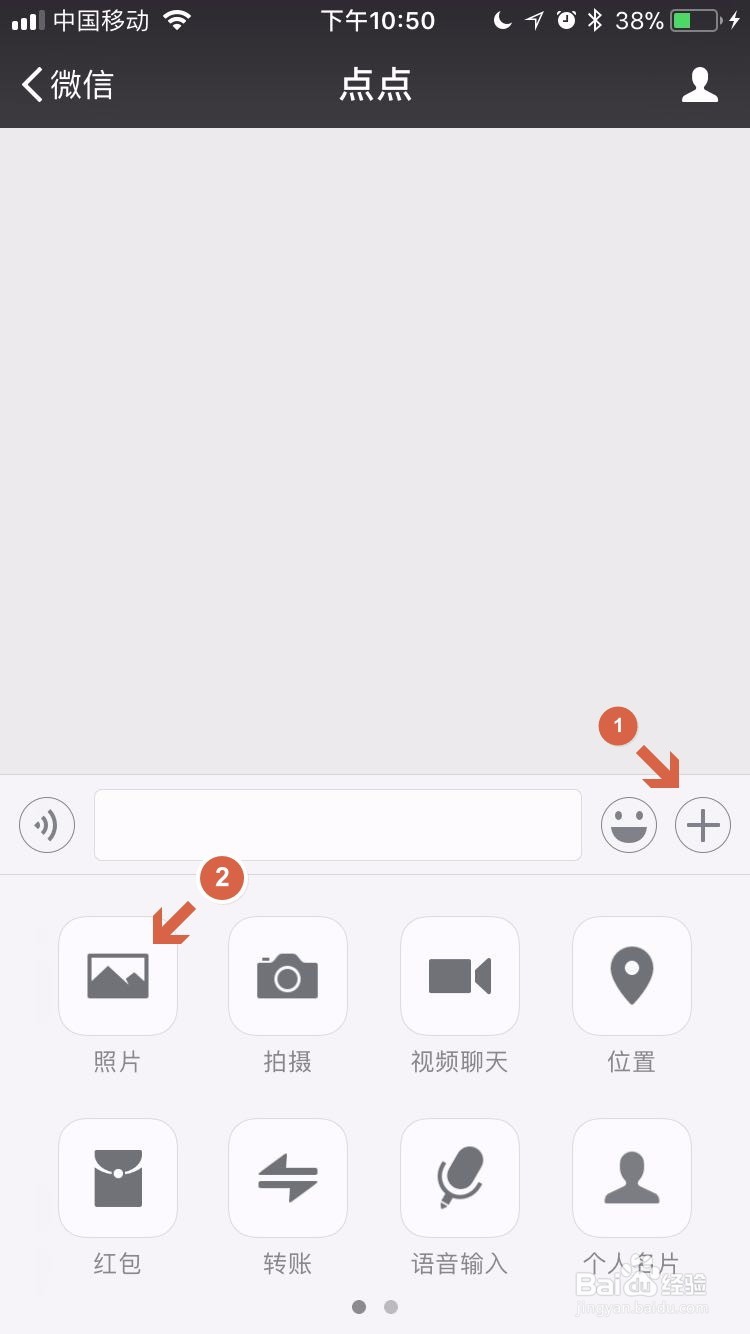750x1334 pixels.
Task: Start a 视频聊天 video chat
Action: click(460, 976)
